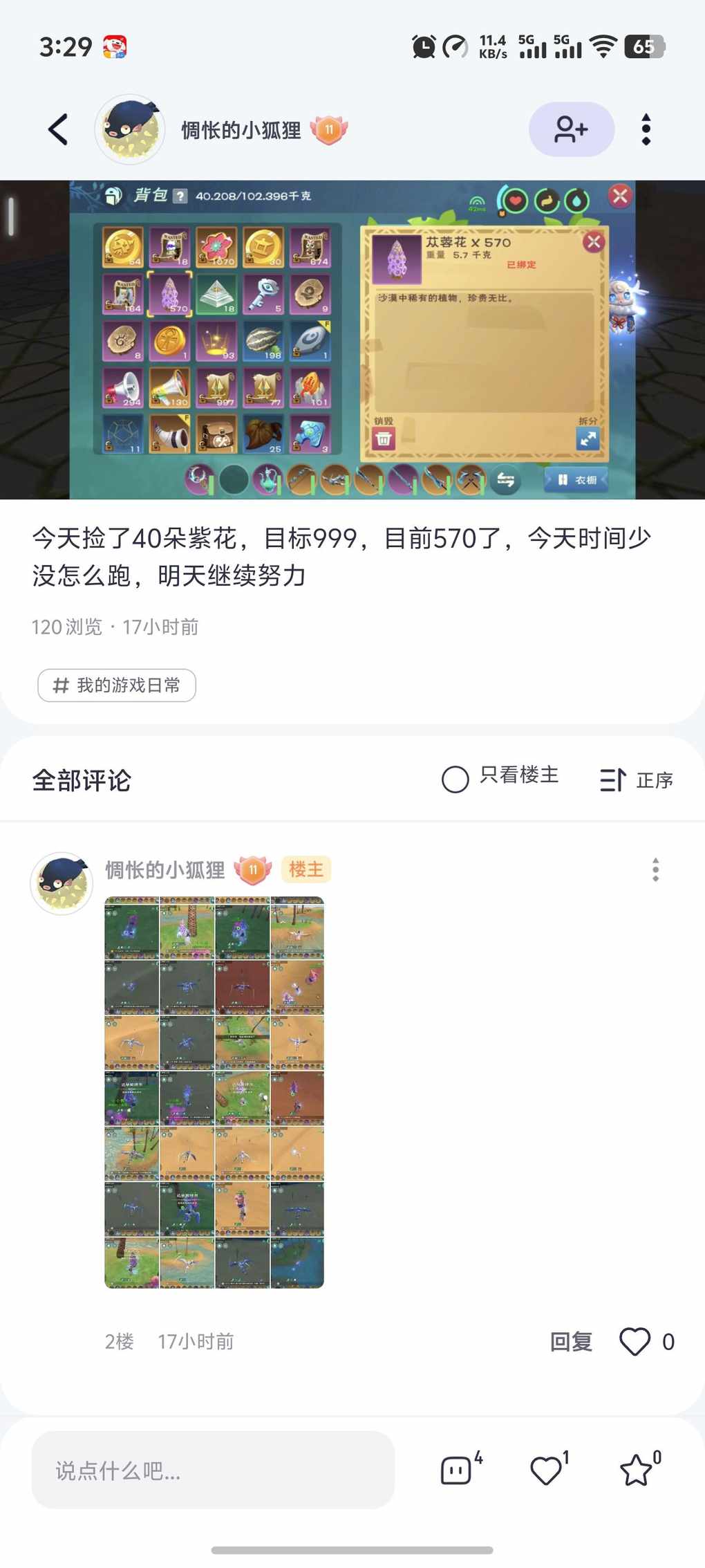Reply to the 2楼 comment via 回复
Screen dimensions: 705x1568
click(x=571, y=1342)
